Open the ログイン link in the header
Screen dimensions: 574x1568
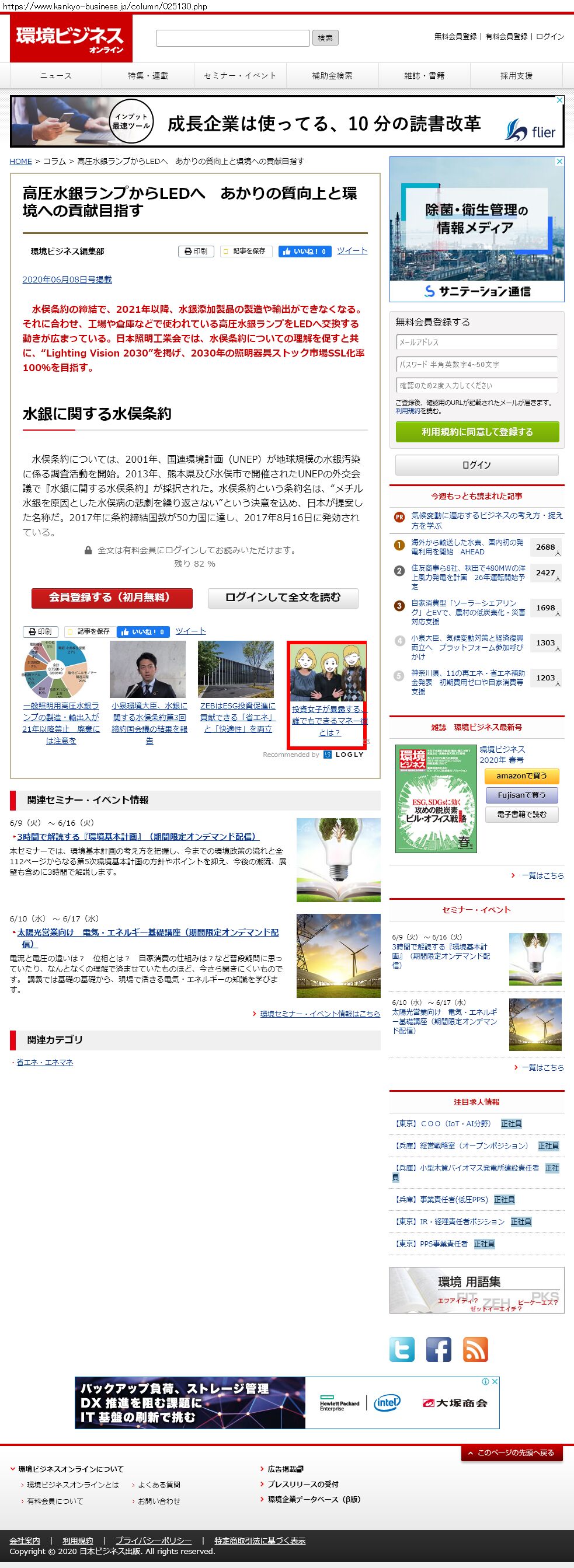coord(550,37)
